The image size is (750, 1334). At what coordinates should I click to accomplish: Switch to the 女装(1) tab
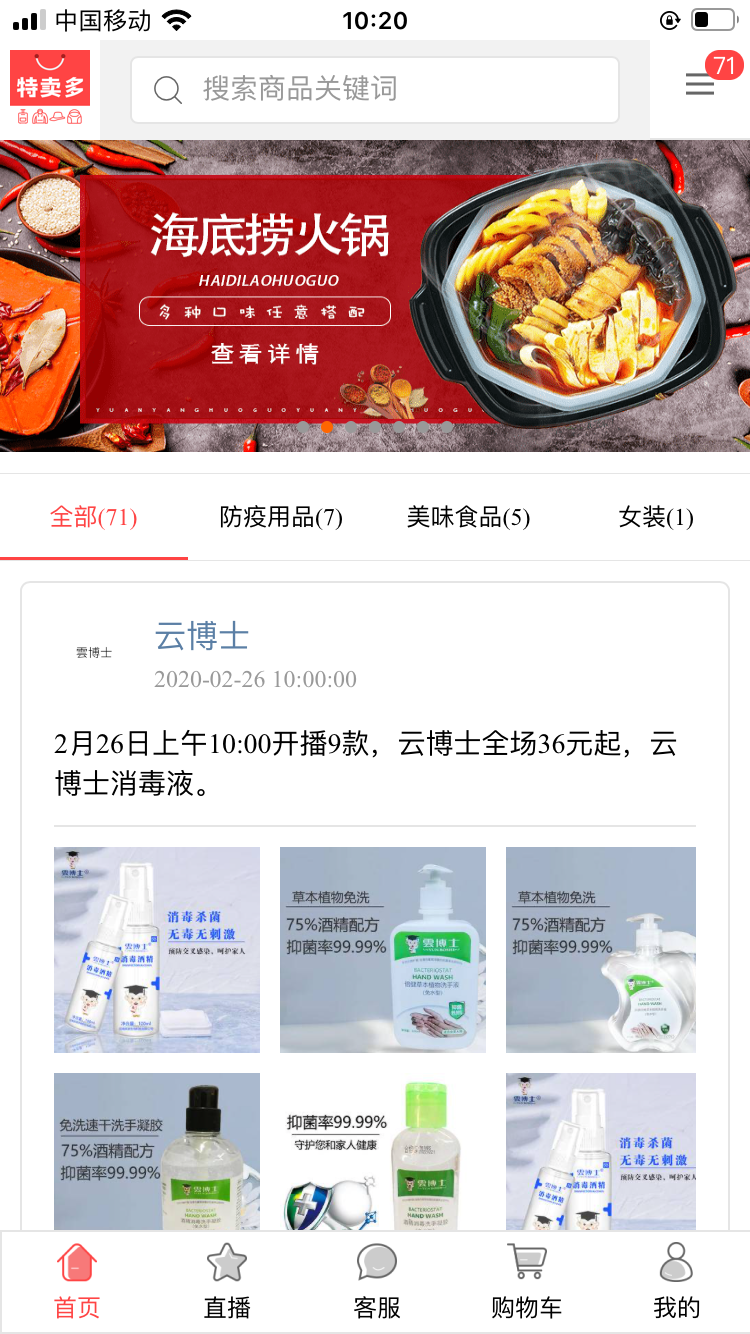pyautogui.click(x=655, y=517)
